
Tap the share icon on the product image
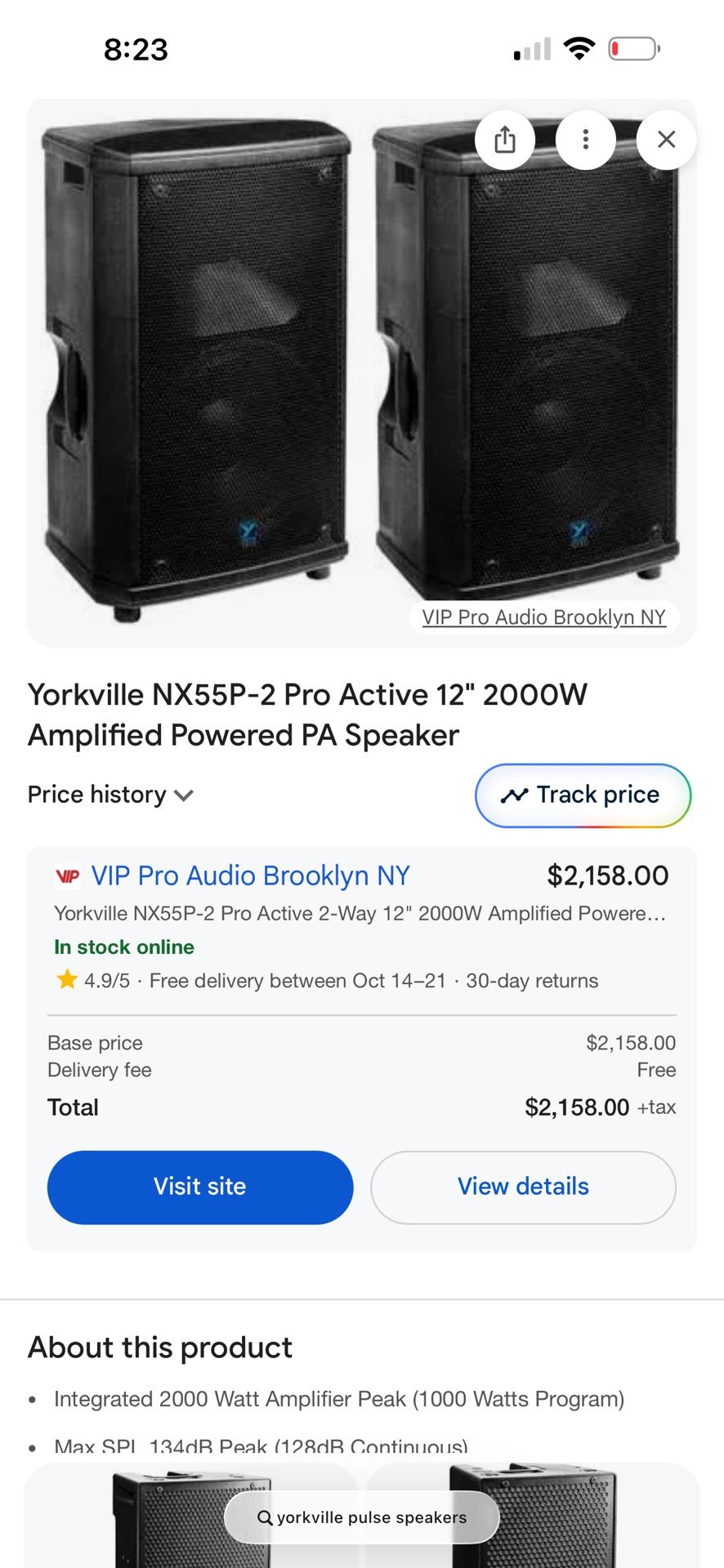505,139
